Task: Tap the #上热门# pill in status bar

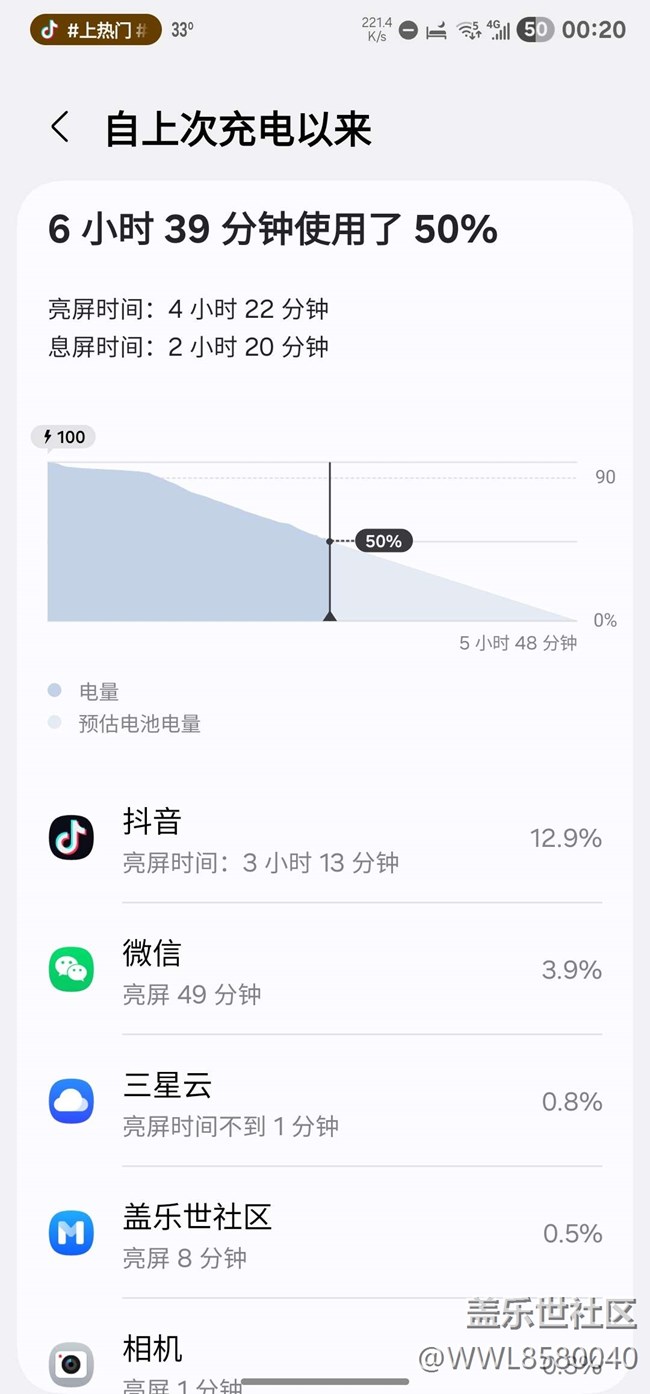Action: pyautogui.click(x=95, y=30)
